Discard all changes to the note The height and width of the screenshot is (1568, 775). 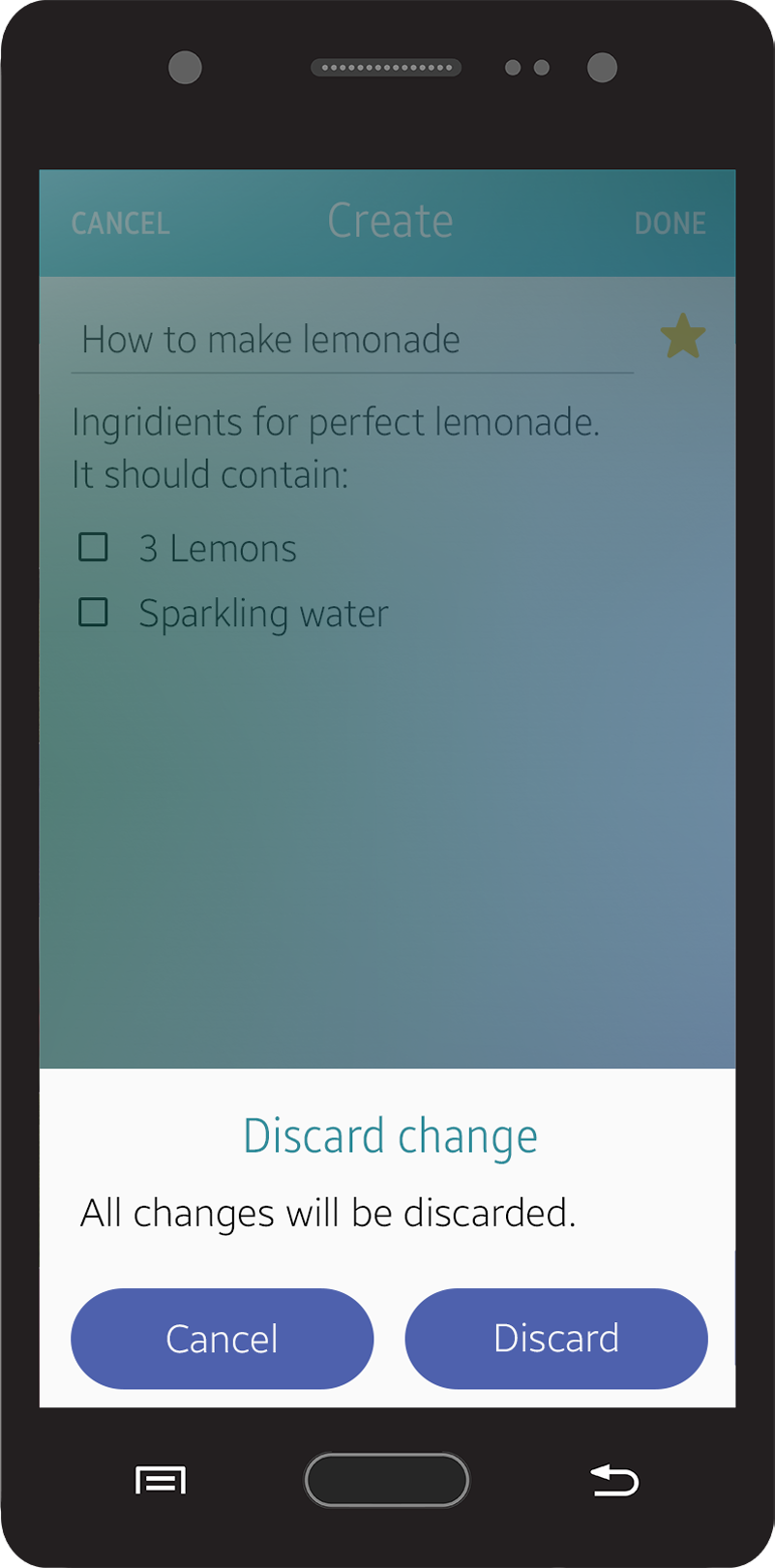tap(556, 1339)
